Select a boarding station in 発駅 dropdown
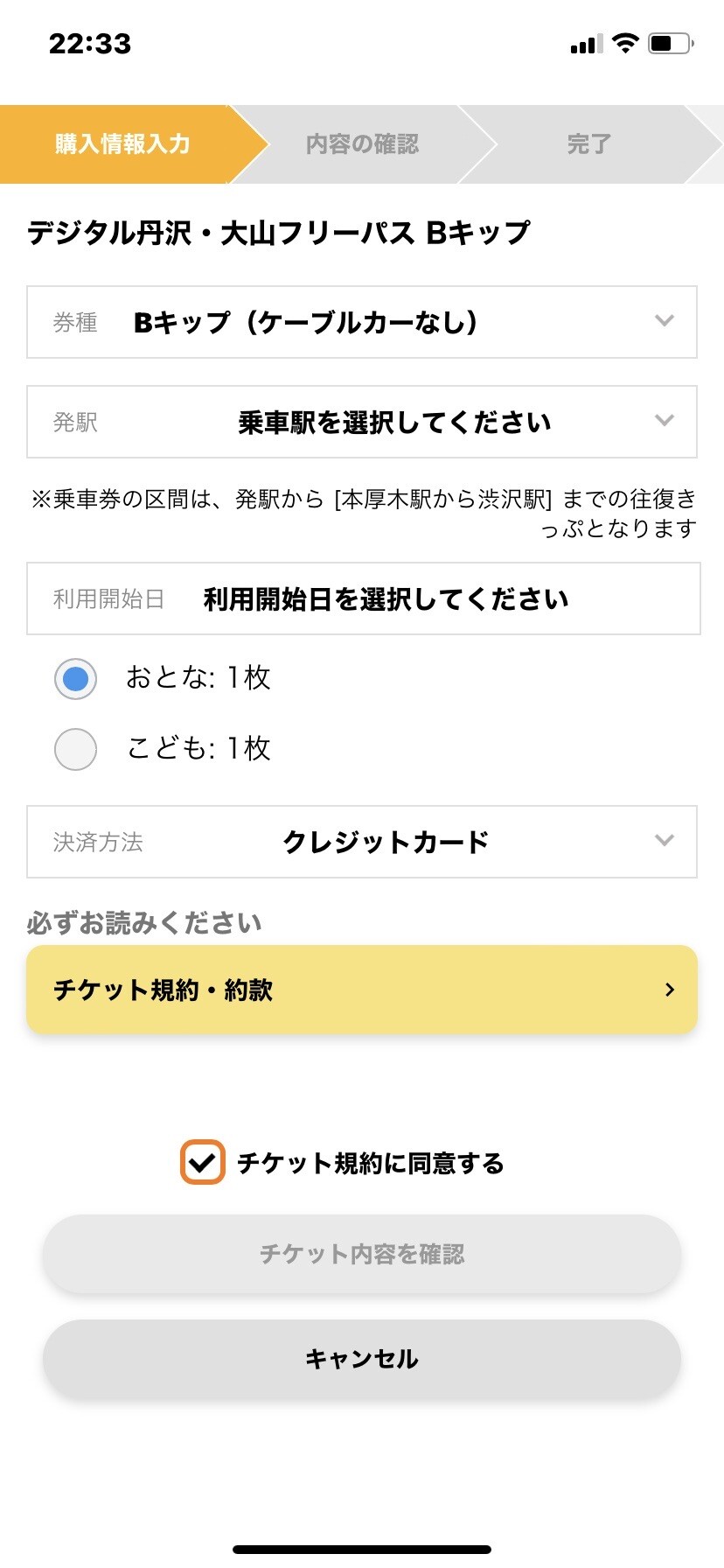The height and width of the screenshot is (1568, 724). 362,422
